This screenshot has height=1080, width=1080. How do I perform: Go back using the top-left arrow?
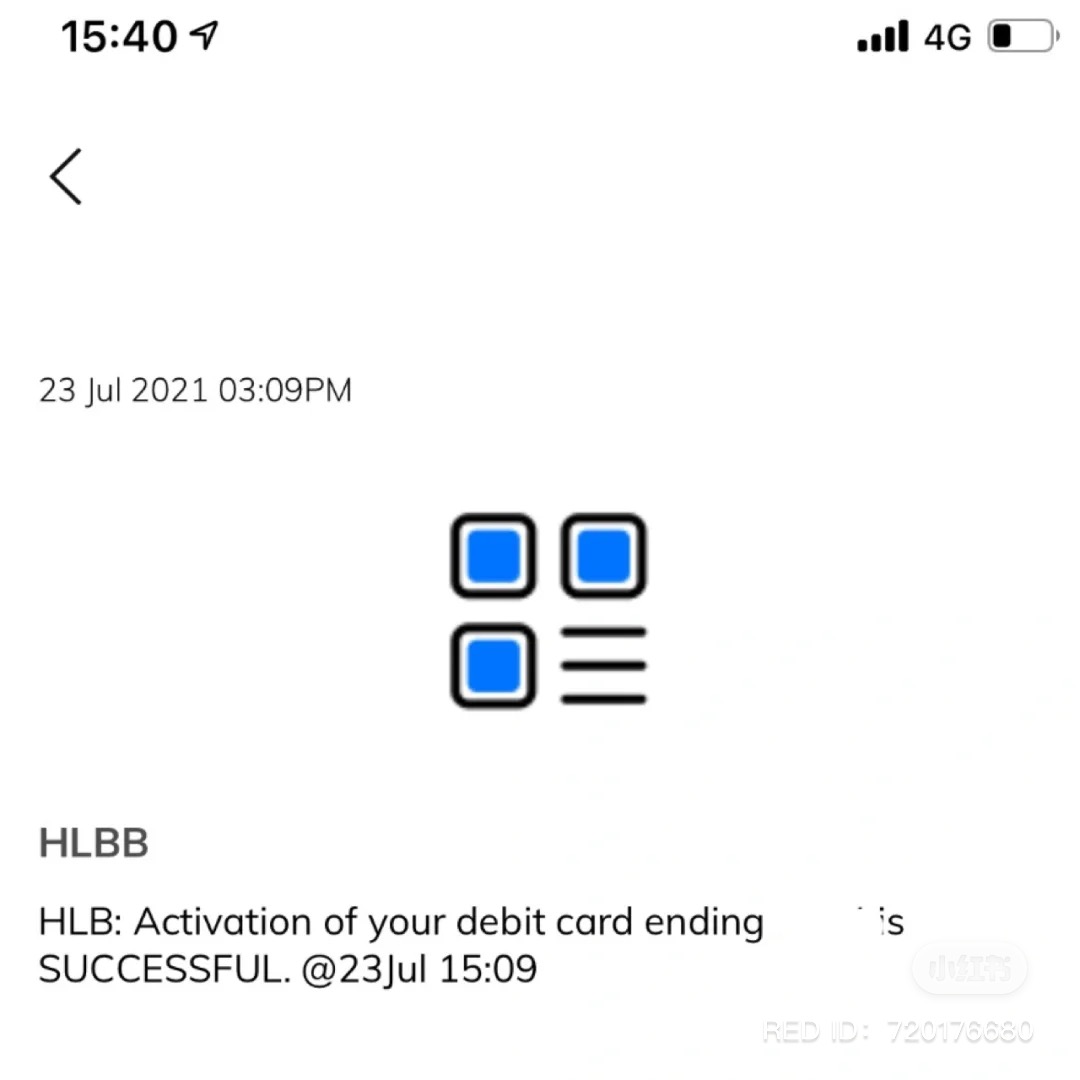tap(66, 177)
